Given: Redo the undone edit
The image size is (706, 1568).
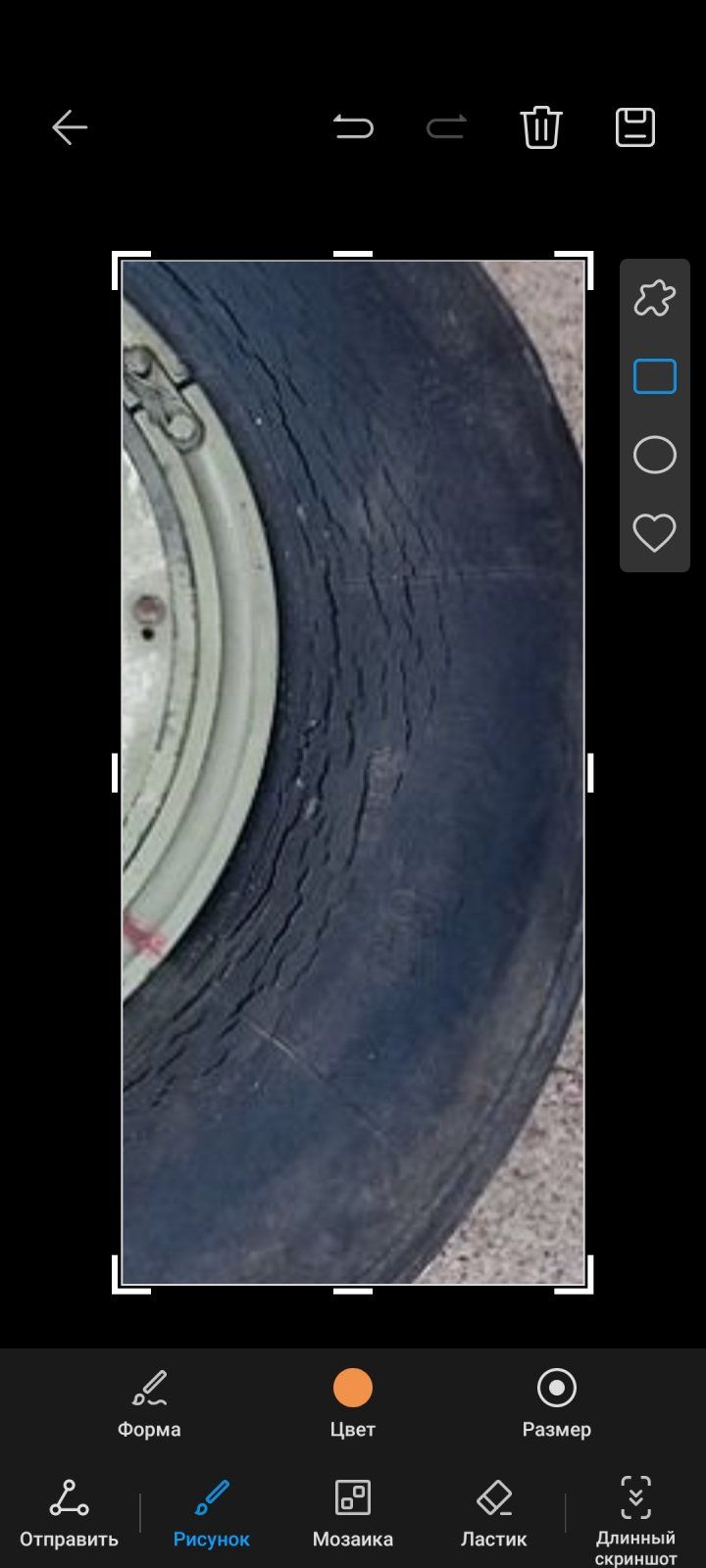Looking at the screenshot, I should tap(445, 126).
